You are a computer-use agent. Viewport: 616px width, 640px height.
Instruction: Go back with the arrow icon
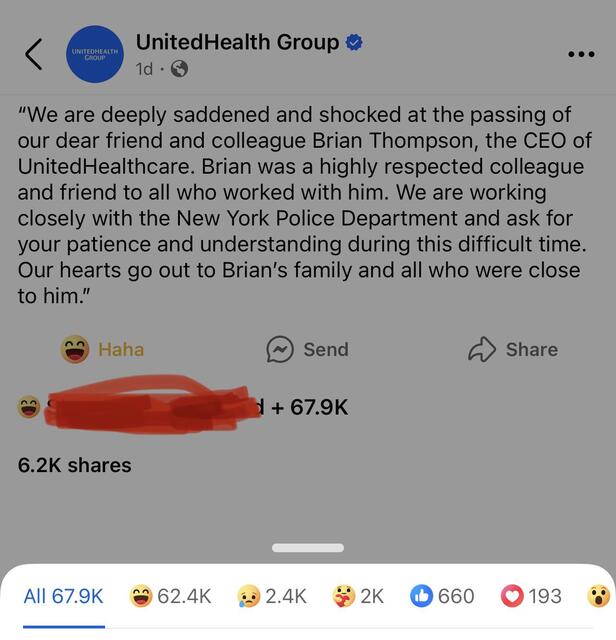pos(34,54)
